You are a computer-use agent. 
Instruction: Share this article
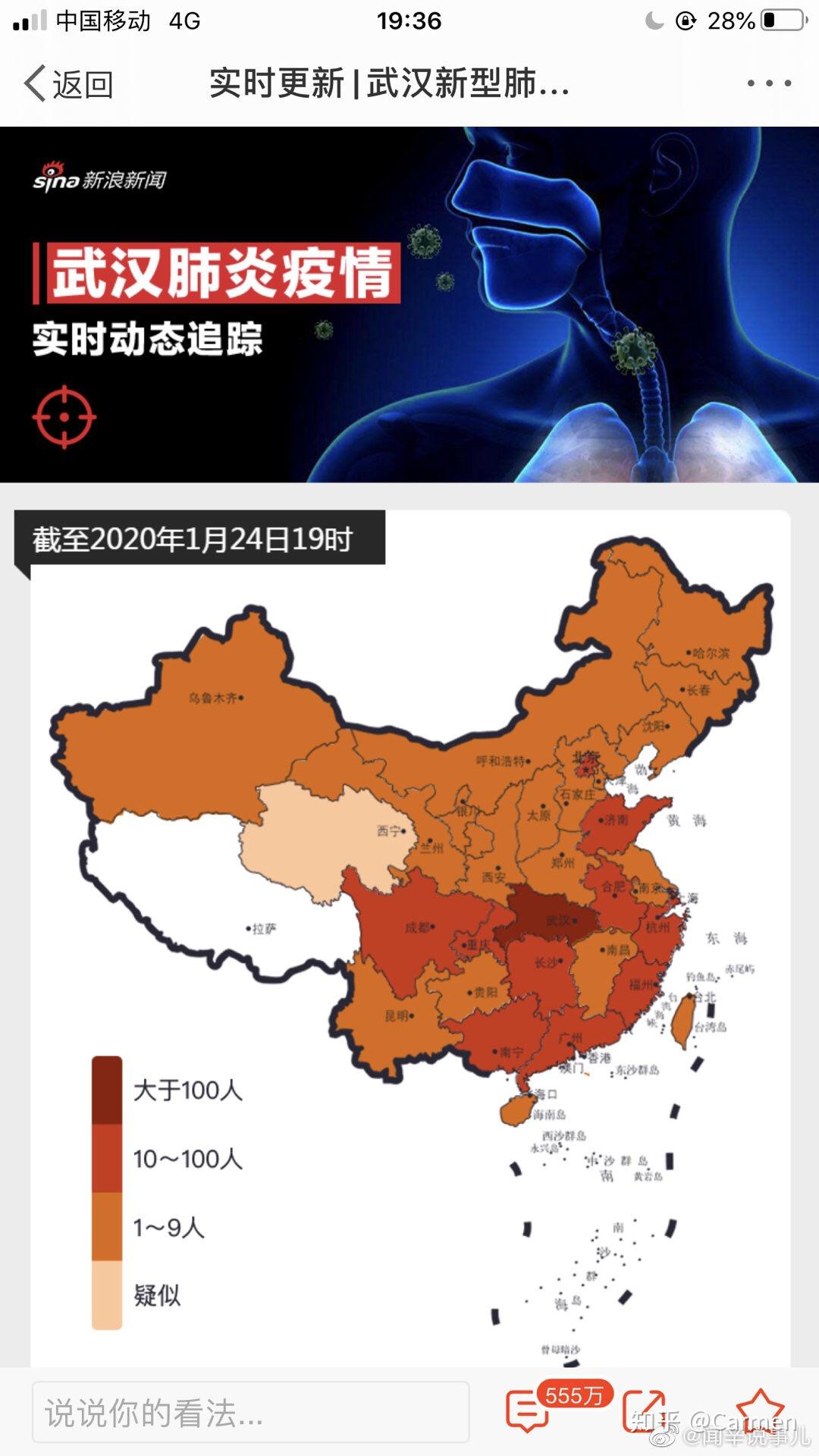coord(645,1411)
